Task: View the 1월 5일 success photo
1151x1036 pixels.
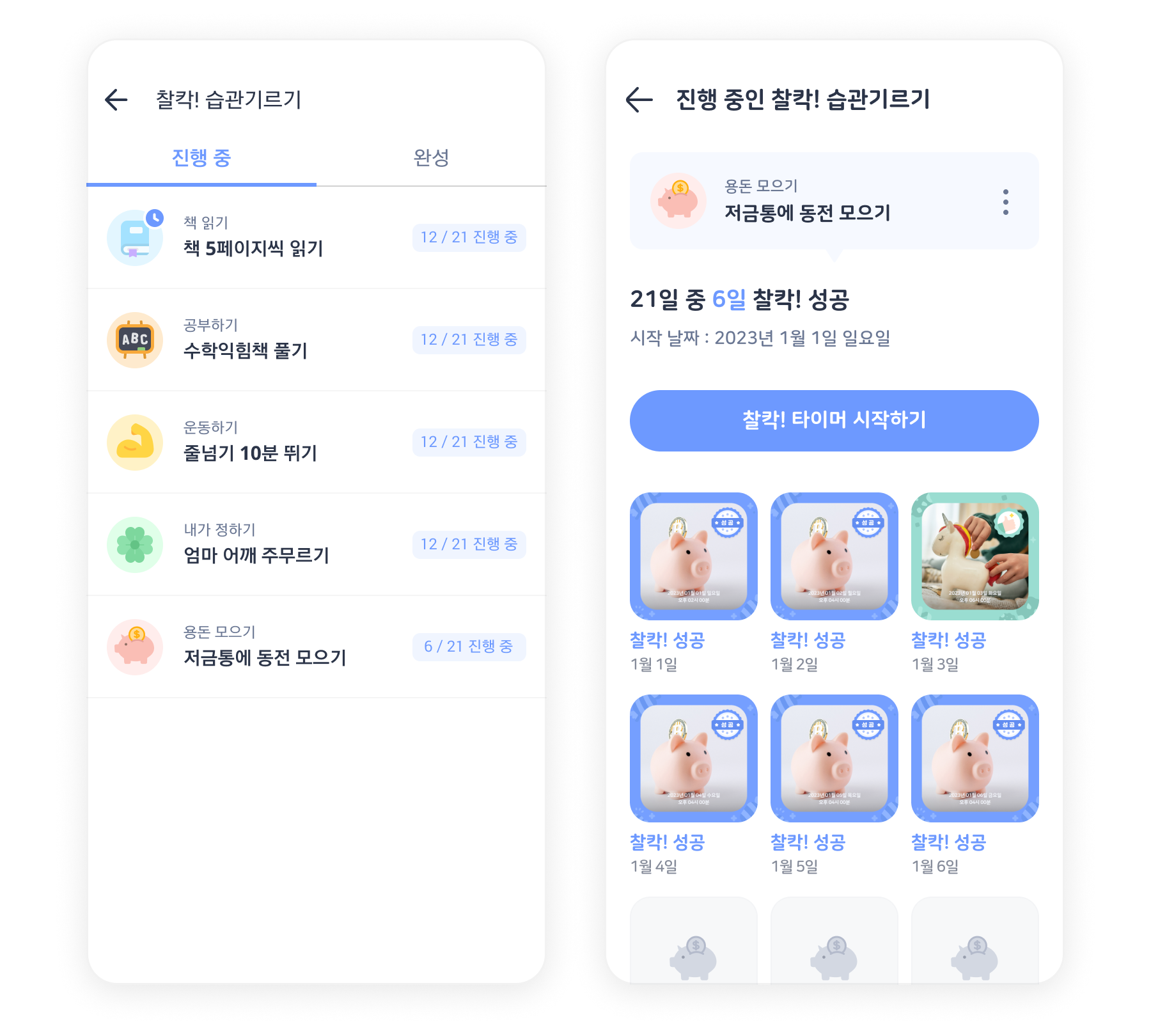Action: (834, 758)
